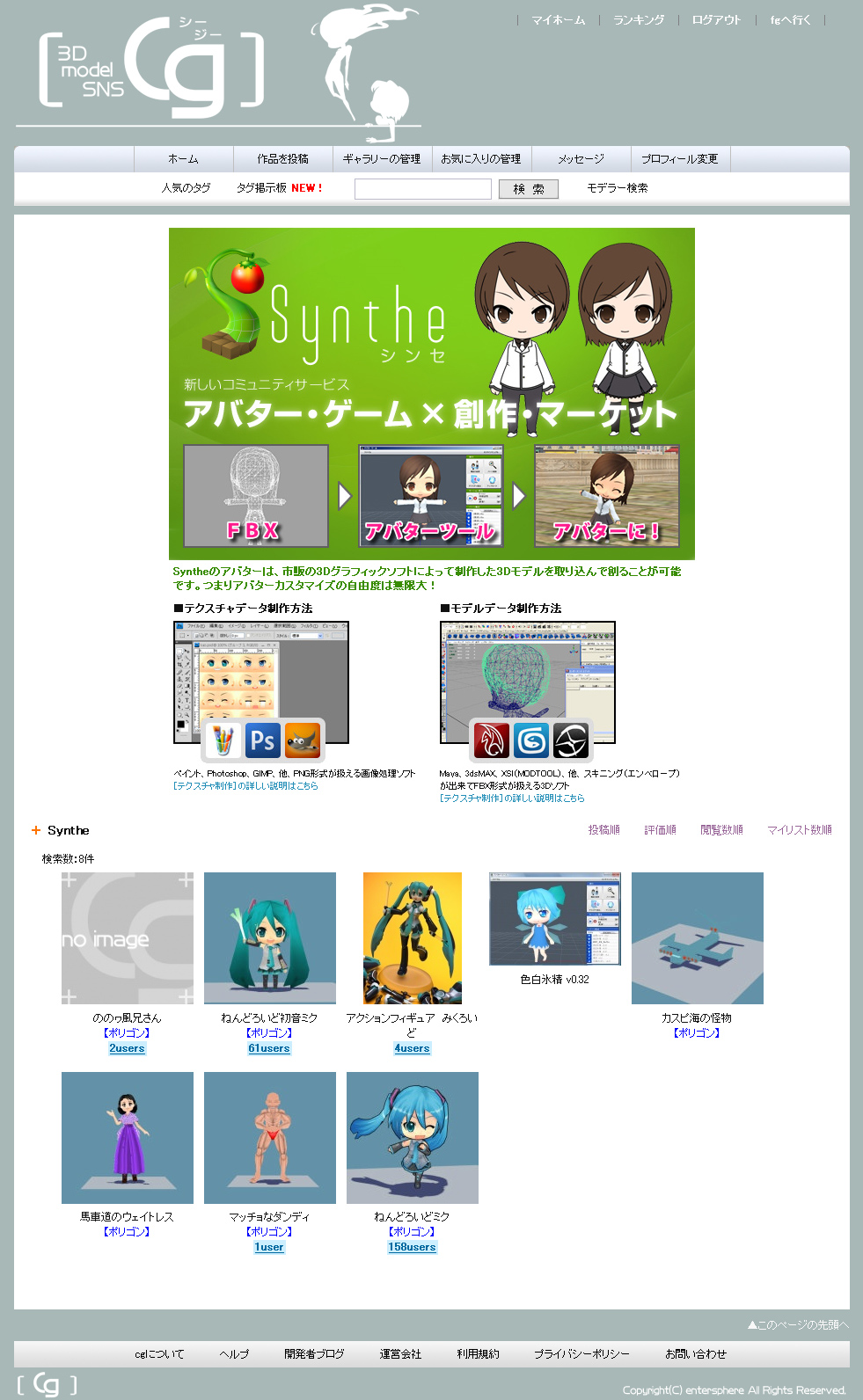Tap the Synthe promotional banner
Screen dimensions: 863x1400
tap(432, 394)
